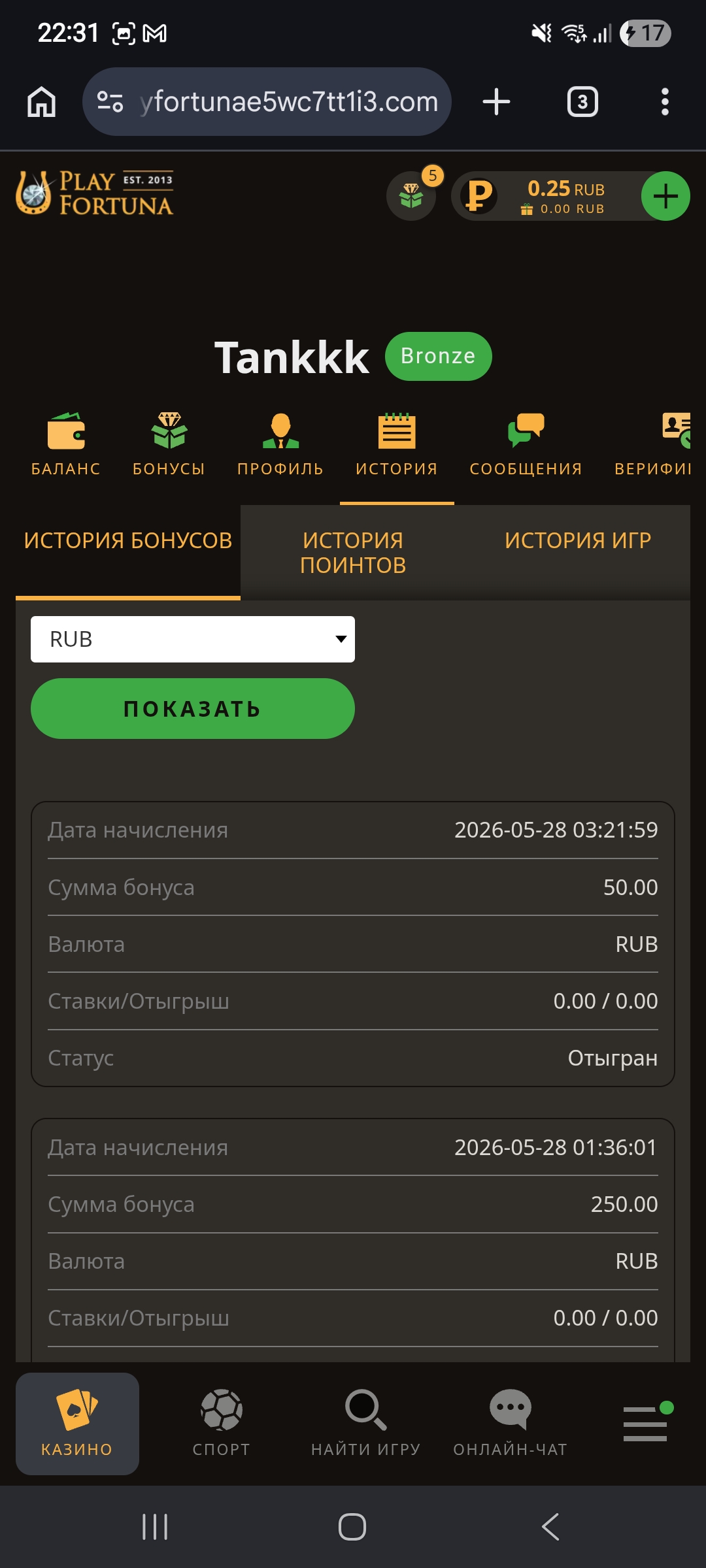
Task: Tap Найти игру search item
Action: (x=366, y=1423)
